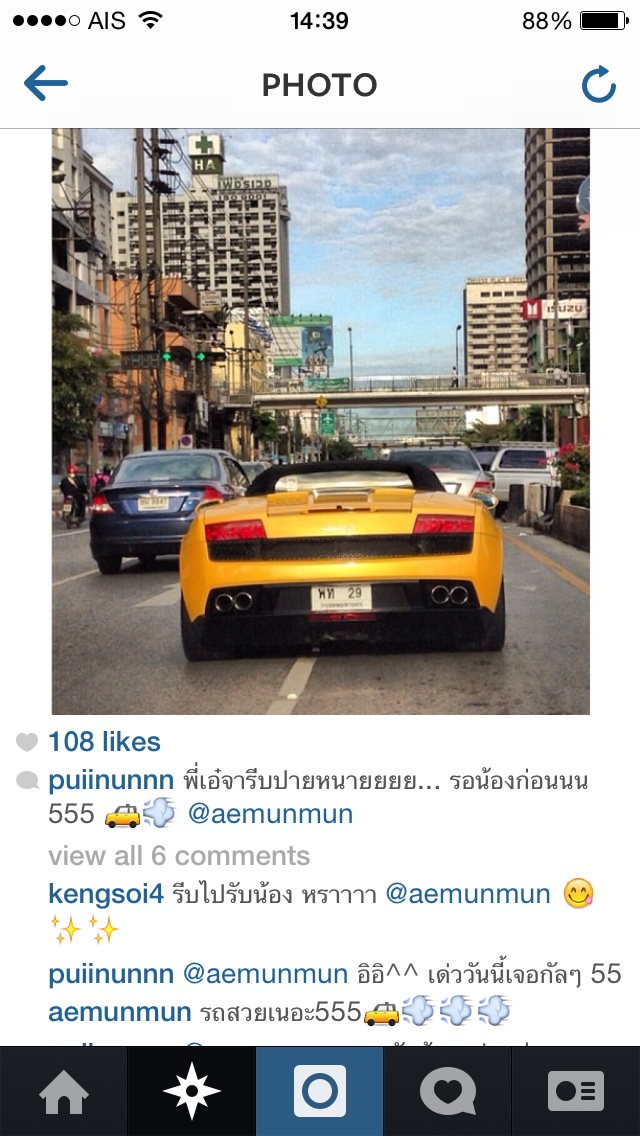The image size is (640, 1136).
Task: Open the @aemunmun mention in the caption
Action: pyautogui.click(x=270, y=814)
